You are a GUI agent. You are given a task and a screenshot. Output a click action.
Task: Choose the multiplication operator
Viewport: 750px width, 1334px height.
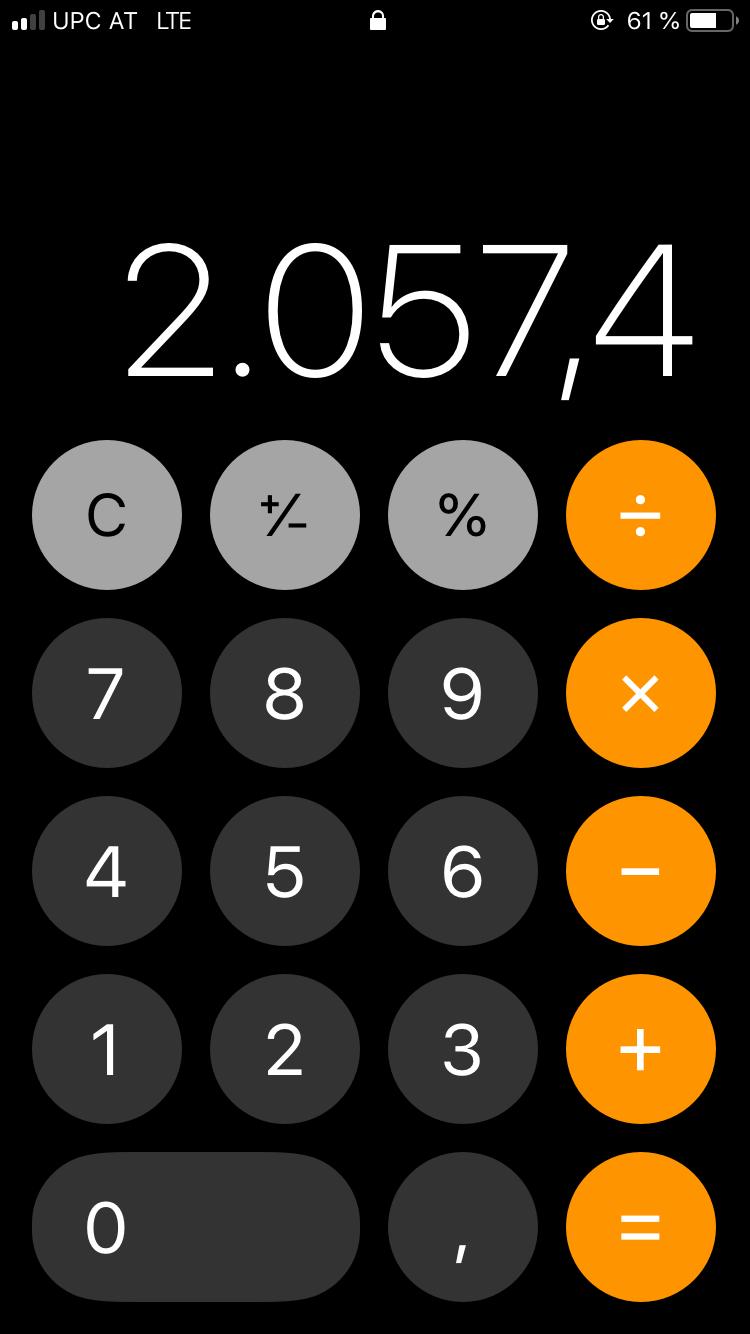coord(641,693)
